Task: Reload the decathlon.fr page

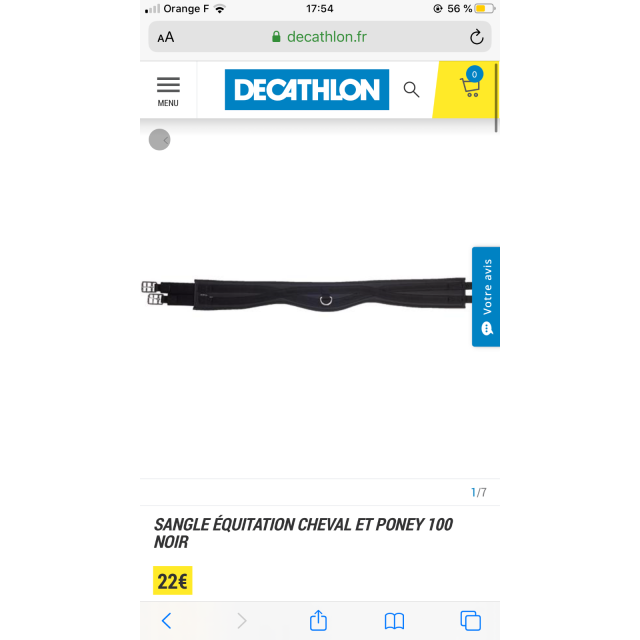Action: coord(476,37)
